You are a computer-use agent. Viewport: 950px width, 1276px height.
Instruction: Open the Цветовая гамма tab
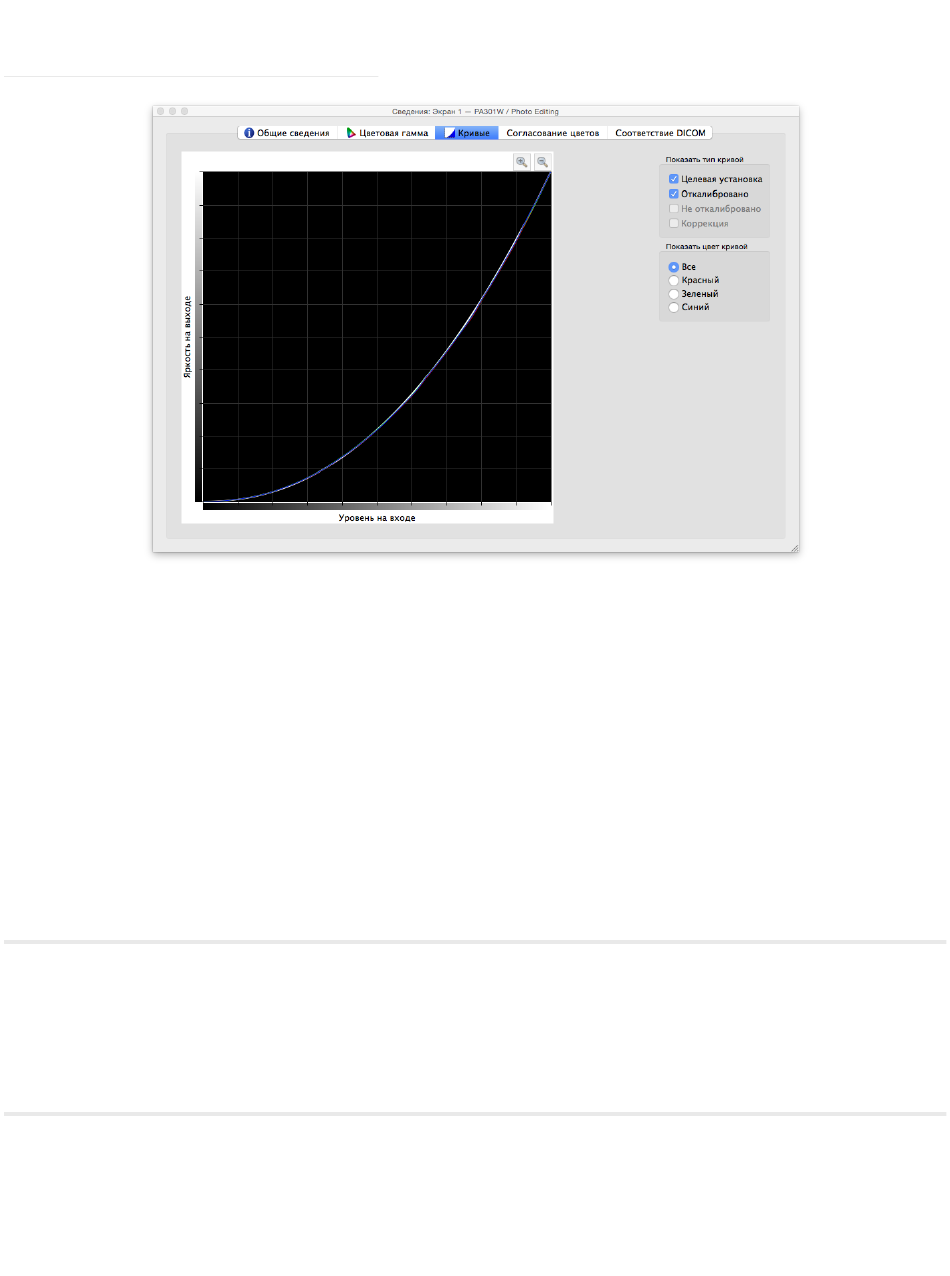pyautogui.click(x=386, y=132)
